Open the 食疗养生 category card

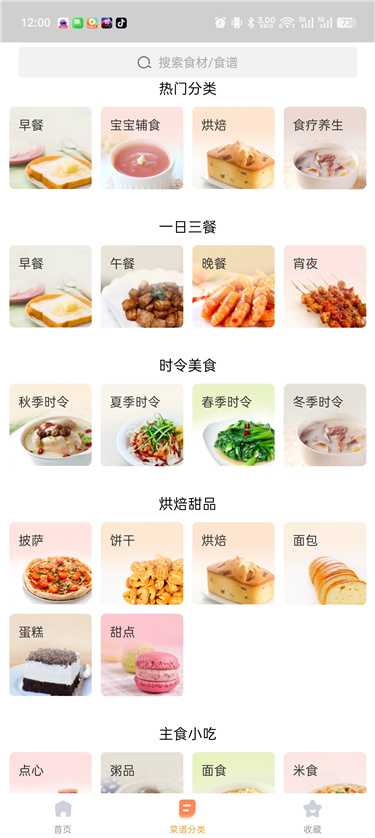click(x=325, y=148)
